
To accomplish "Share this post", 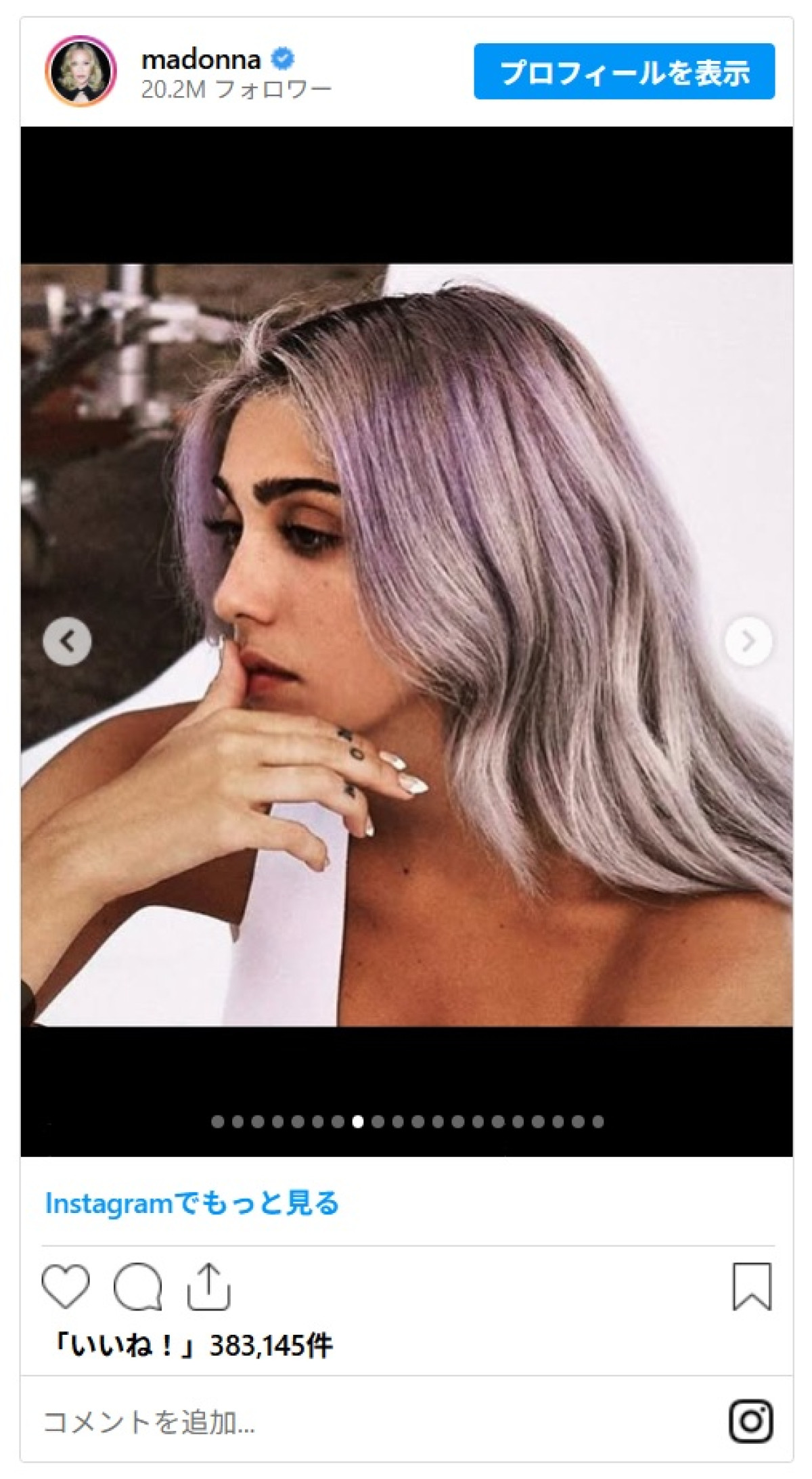I will (208, 1285).
